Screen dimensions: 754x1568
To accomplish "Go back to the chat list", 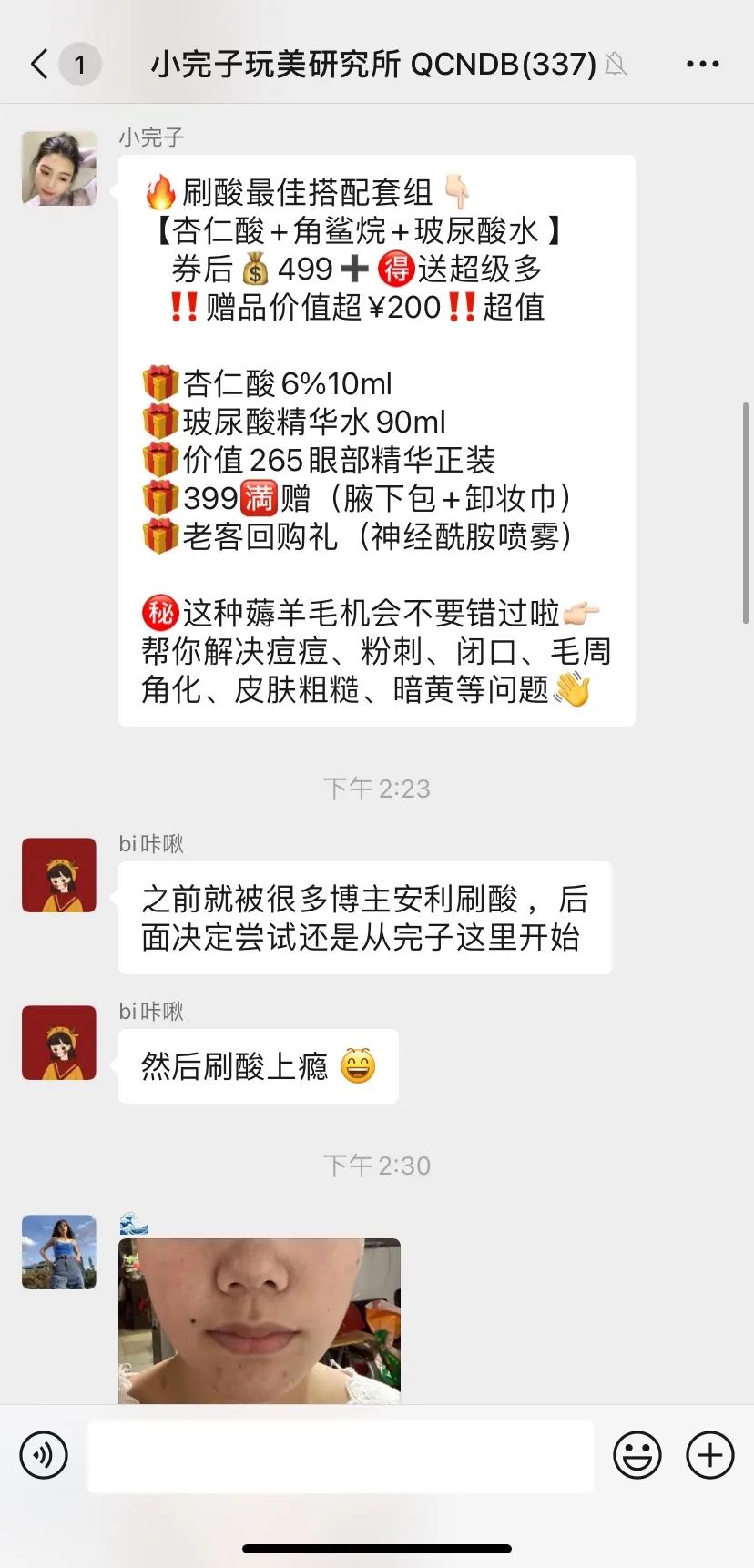I will (41, 65).
